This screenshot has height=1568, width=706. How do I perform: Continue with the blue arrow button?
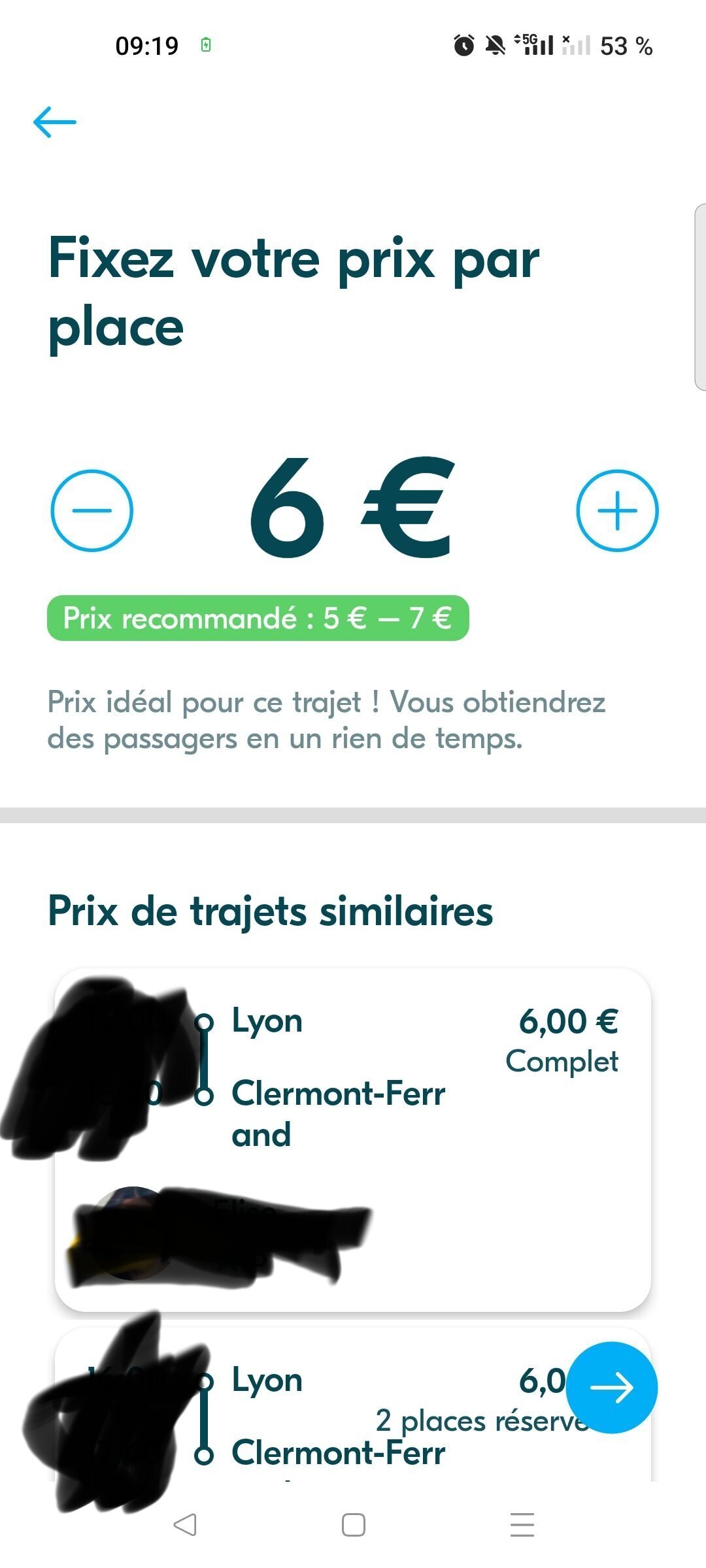pos(611,1387)
